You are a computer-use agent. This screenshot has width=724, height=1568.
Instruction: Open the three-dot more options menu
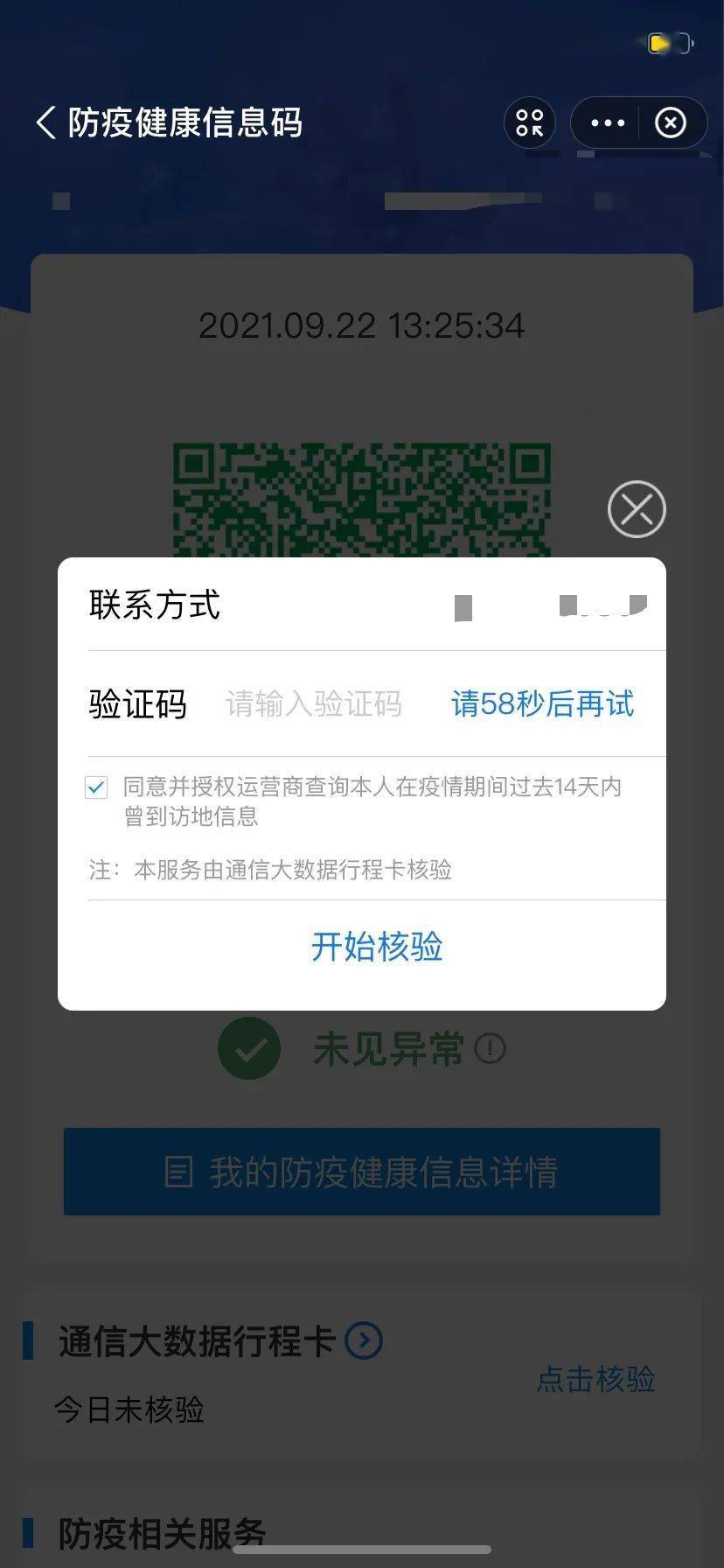(x=607, y=123)
